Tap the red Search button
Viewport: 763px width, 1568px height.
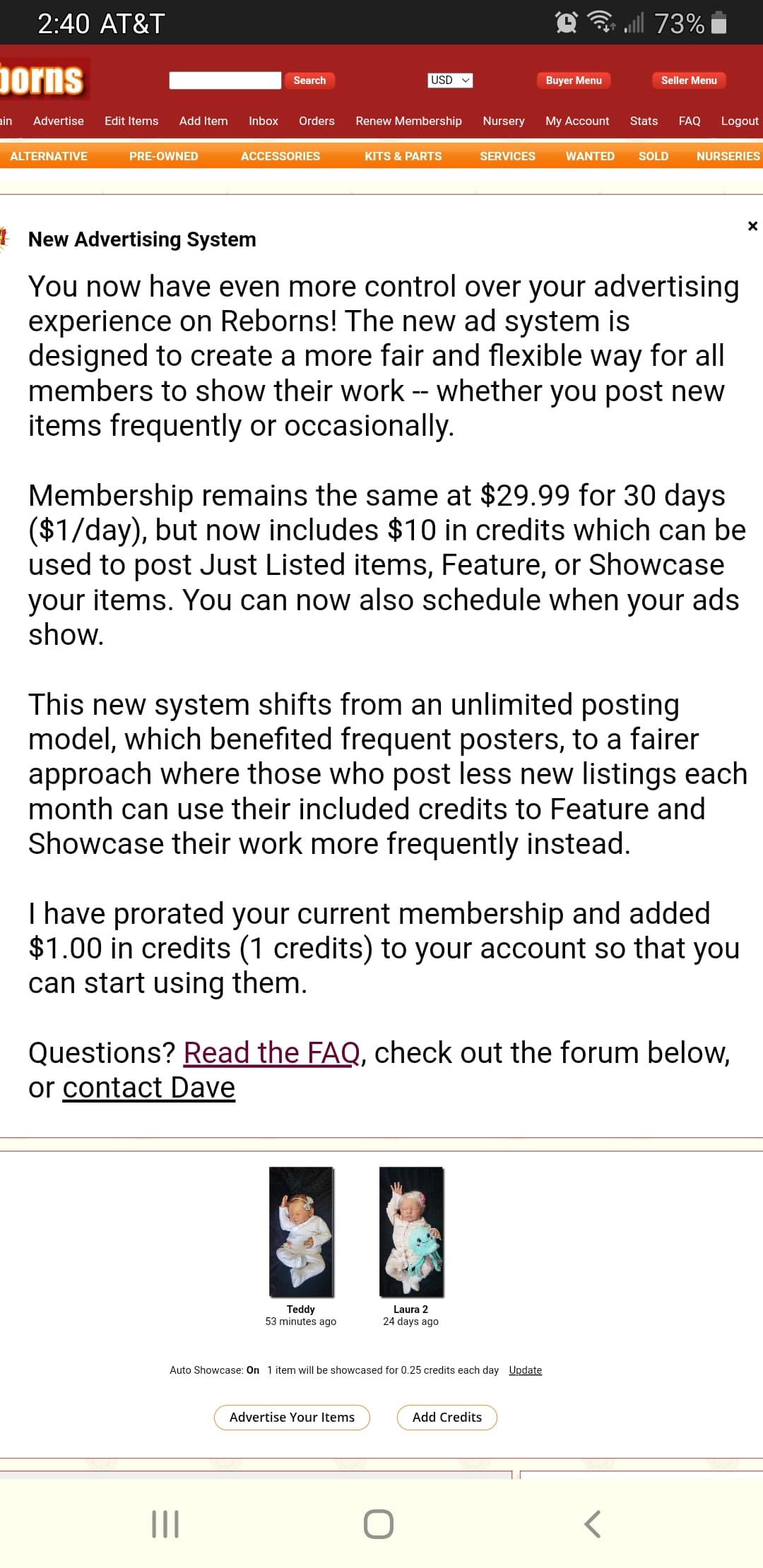(x=309, y=81)
